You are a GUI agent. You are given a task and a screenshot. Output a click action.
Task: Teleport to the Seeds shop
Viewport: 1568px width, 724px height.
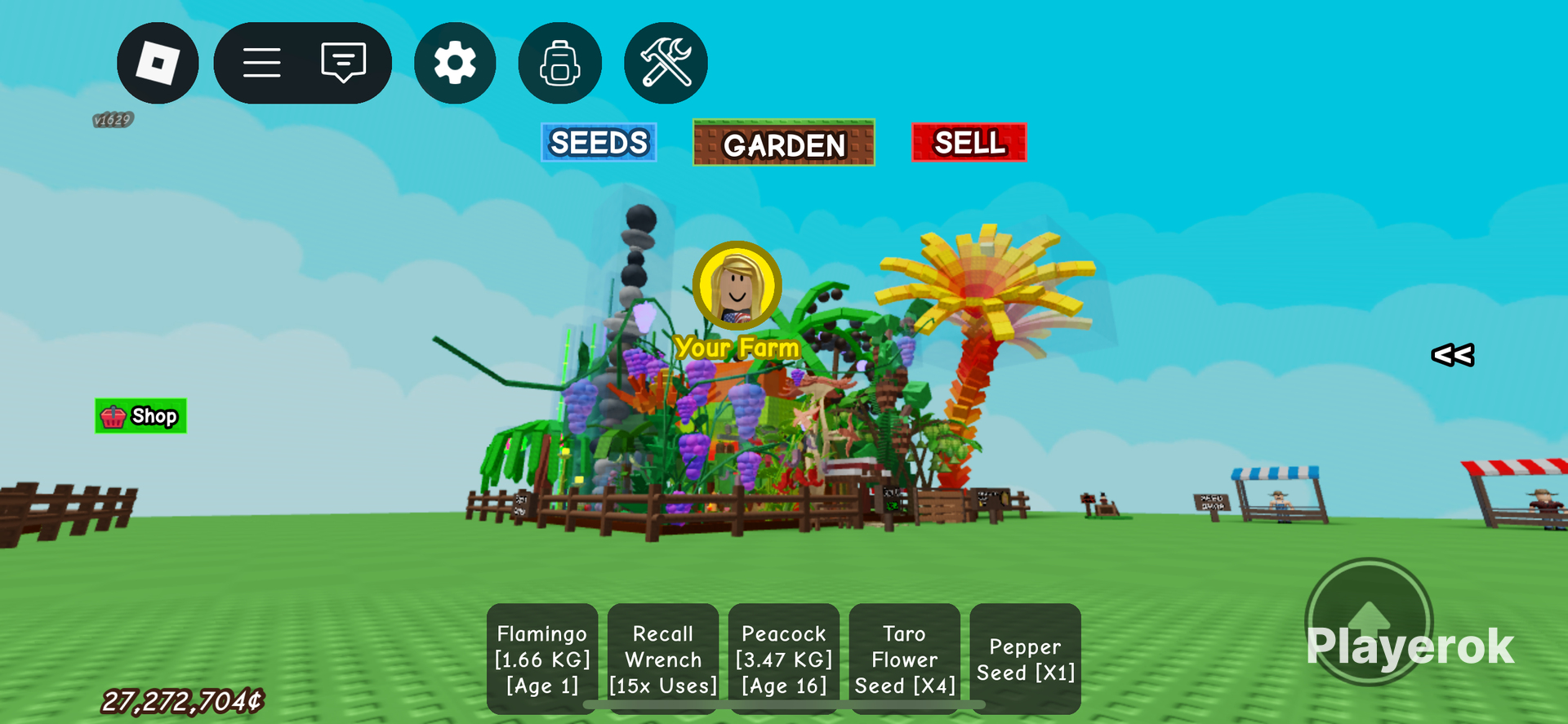point(599,143)
